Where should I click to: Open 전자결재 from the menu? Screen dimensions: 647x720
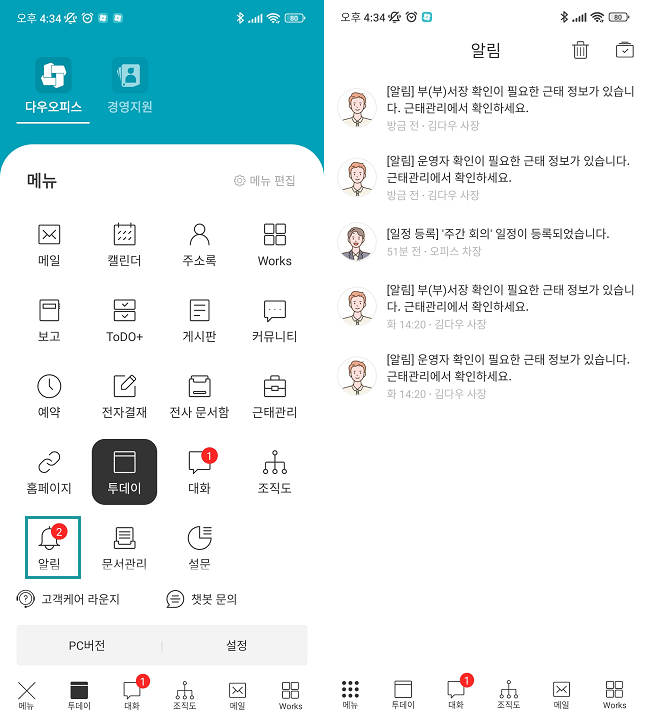coord(125,396)
